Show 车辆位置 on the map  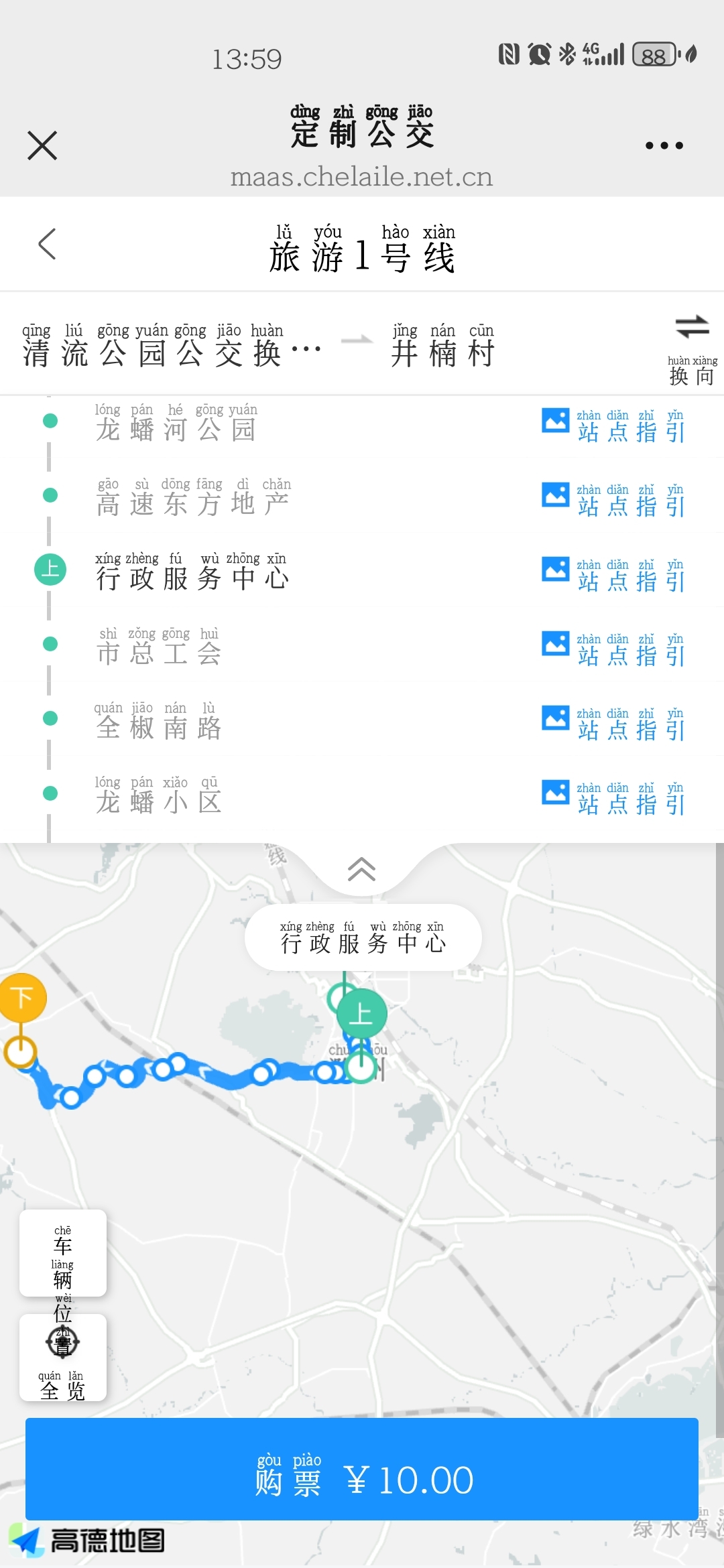63,1253
